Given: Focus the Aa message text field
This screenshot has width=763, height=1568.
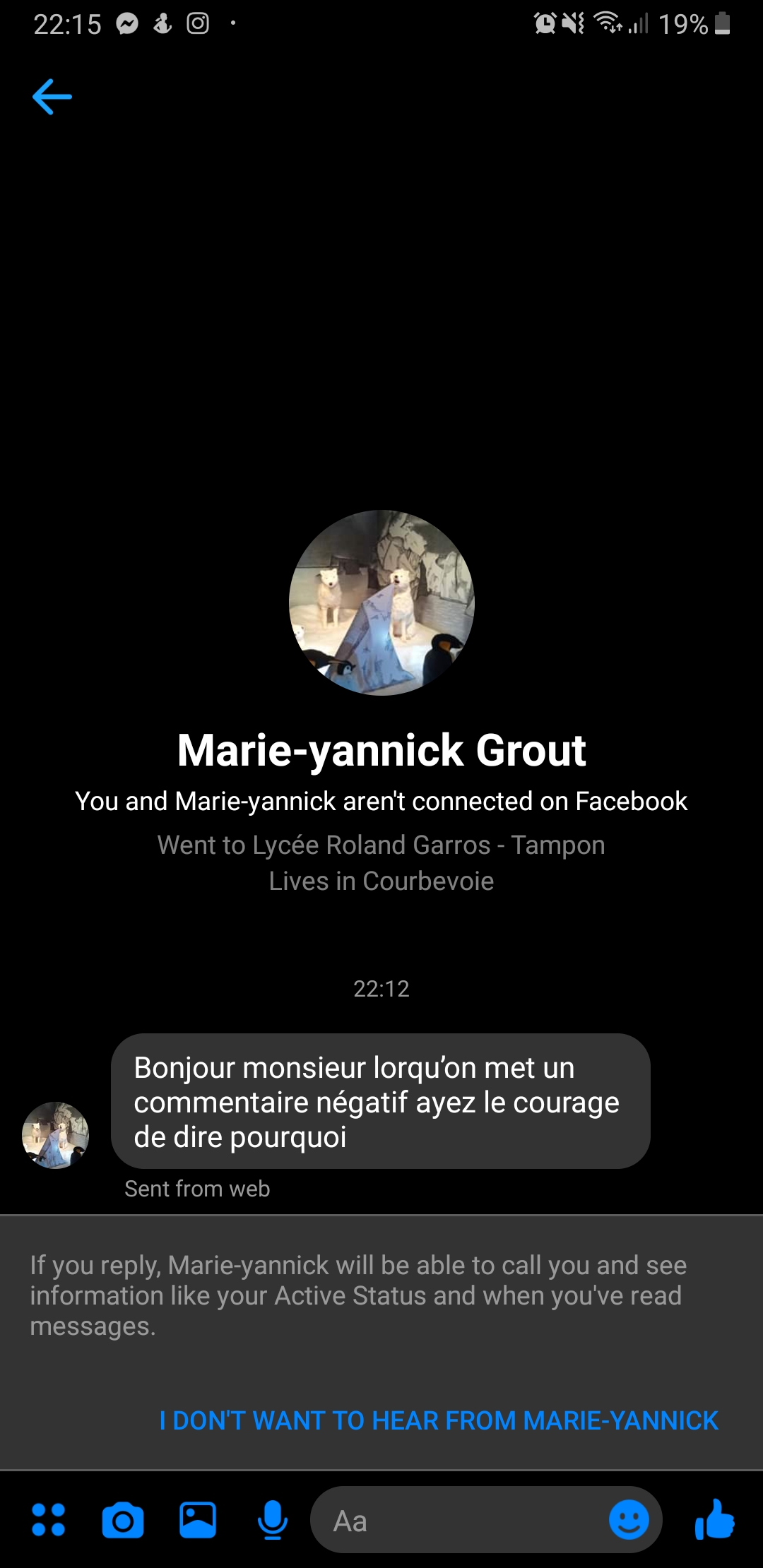Looking at the screenshot, I should [x=459, y=1520].
